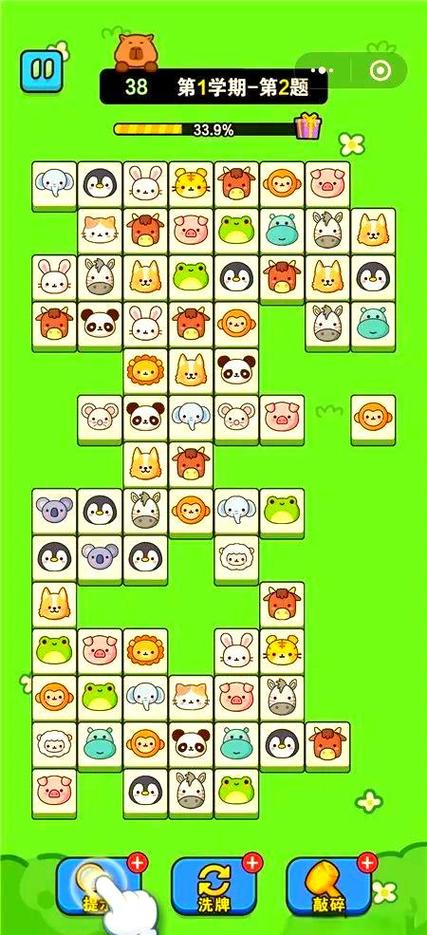Open the mini-program three-dot menu
427x935 pixels.
[x=322, y=70]
